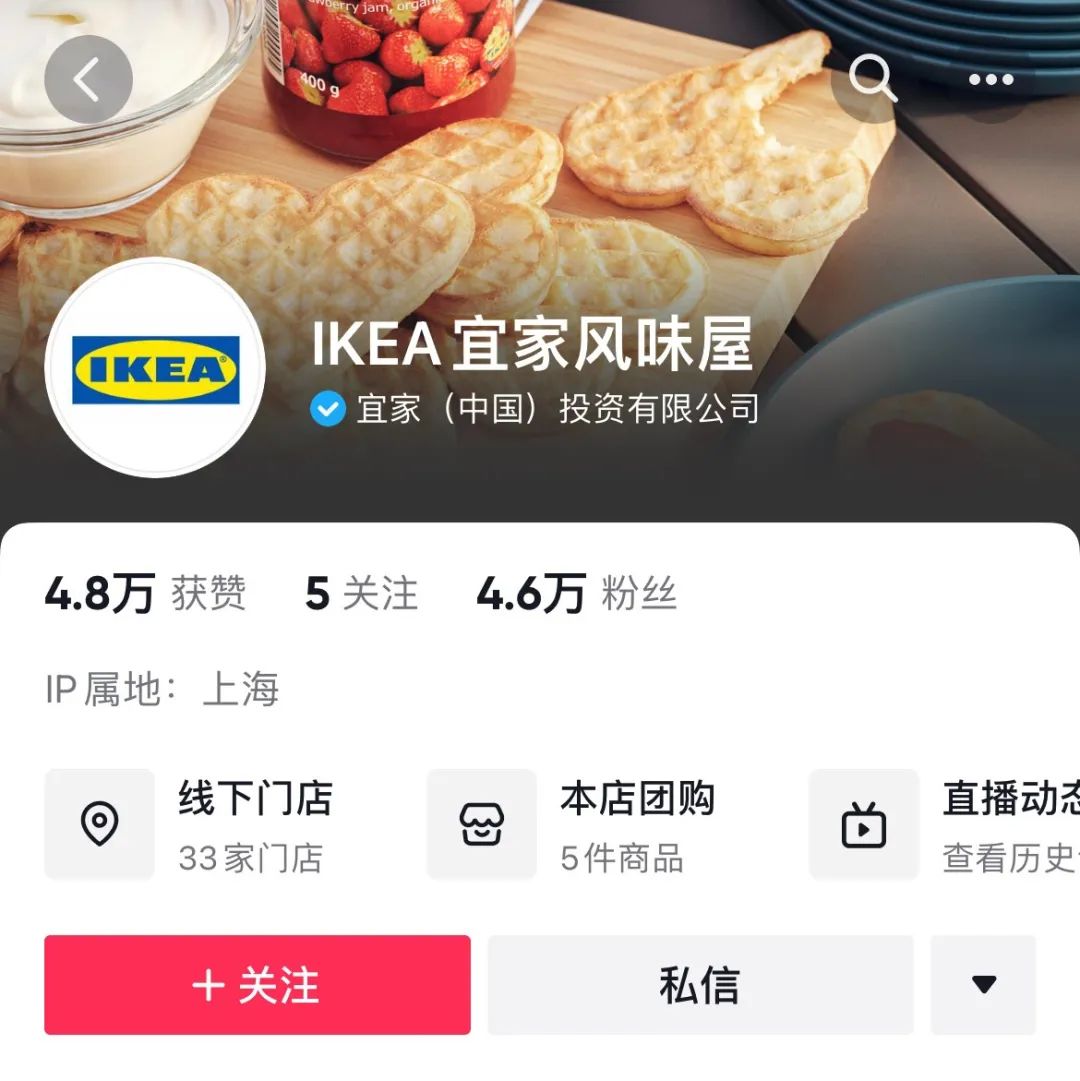Open search on this profile

(x=873, y=80)
